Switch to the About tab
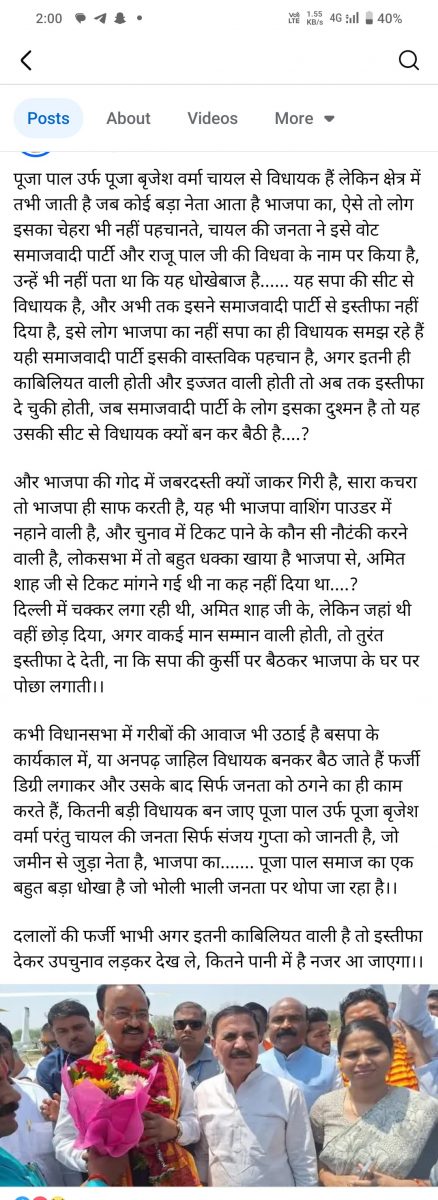 [128, 118]
